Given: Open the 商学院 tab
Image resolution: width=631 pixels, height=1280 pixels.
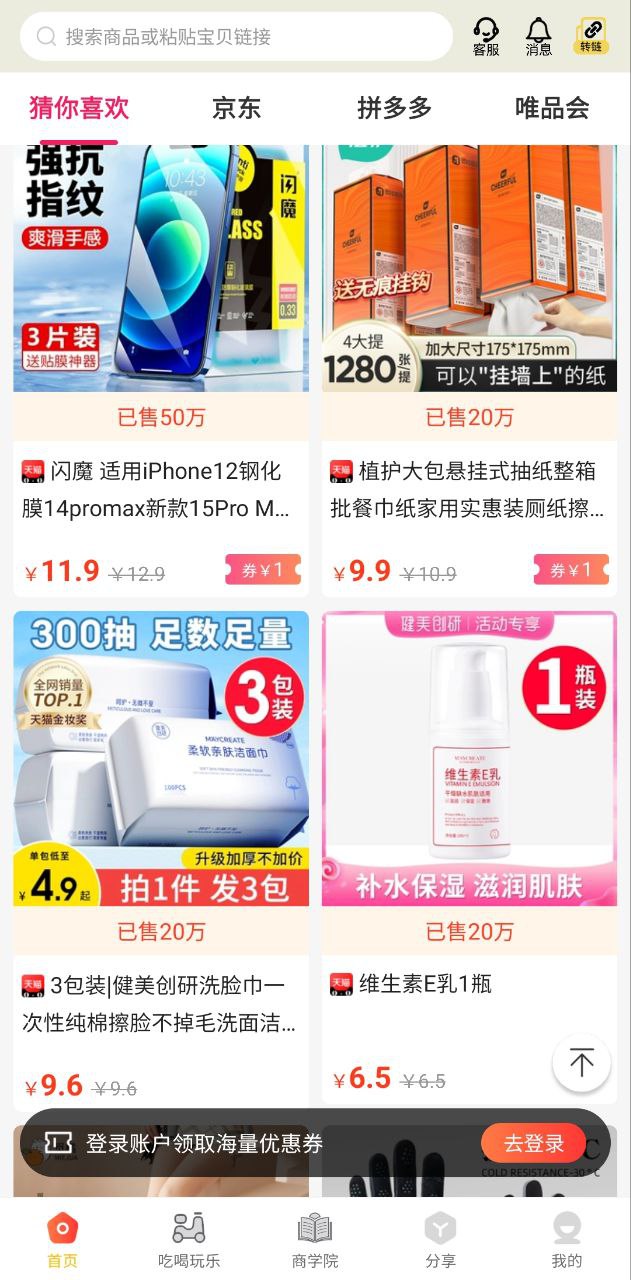Looking at the screenshot, I should tap(315, 1239).
